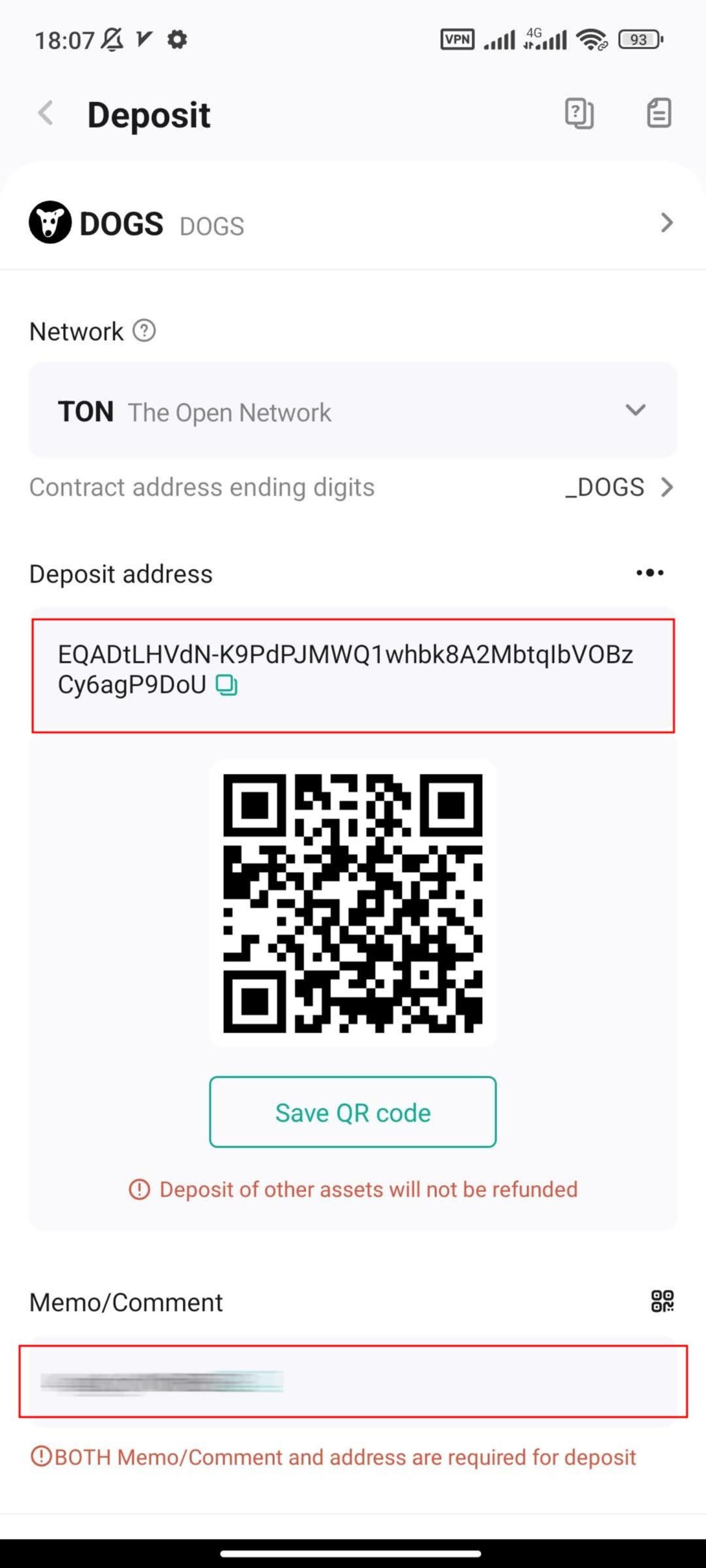The image size is (706, 1568).
Task: Change the DOGS coin selection
Action: [x=353, y=223]
